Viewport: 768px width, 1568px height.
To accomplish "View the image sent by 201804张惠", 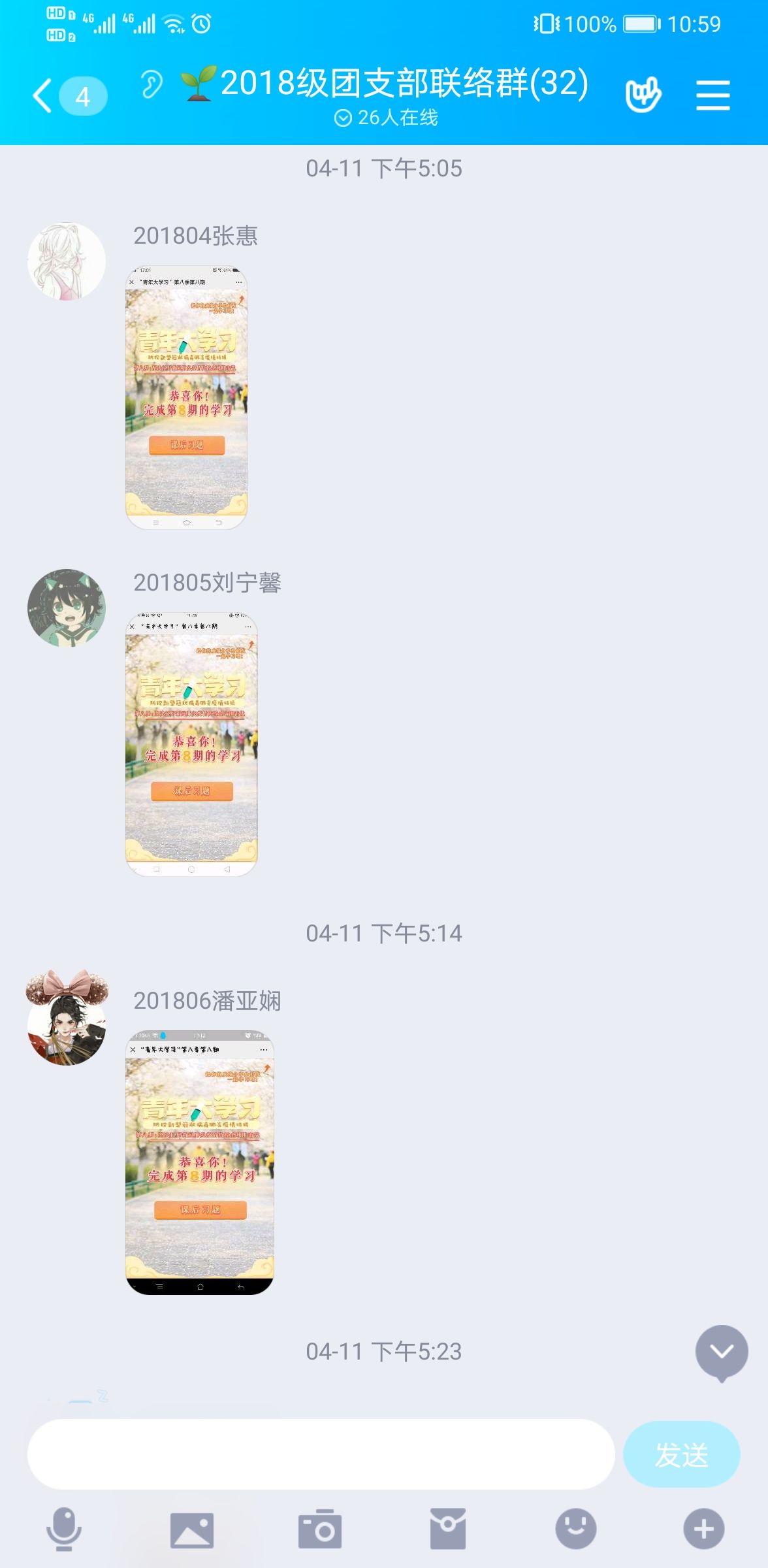I will point(186,397).
